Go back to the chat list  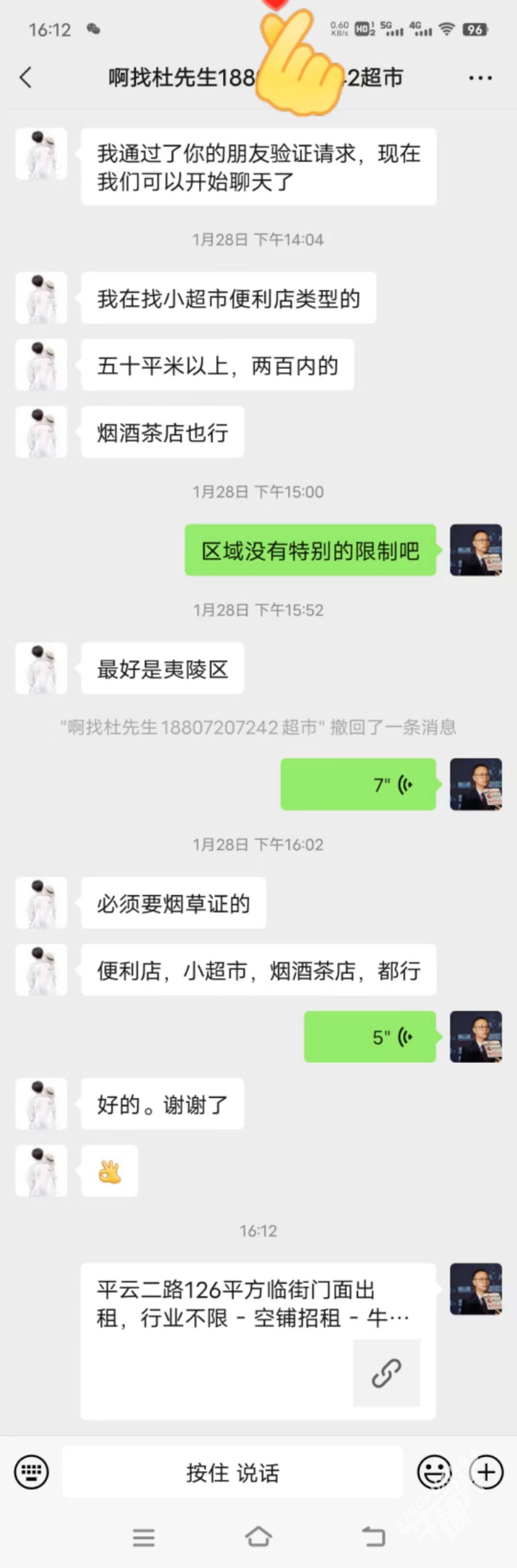click(x=25, y=78)
